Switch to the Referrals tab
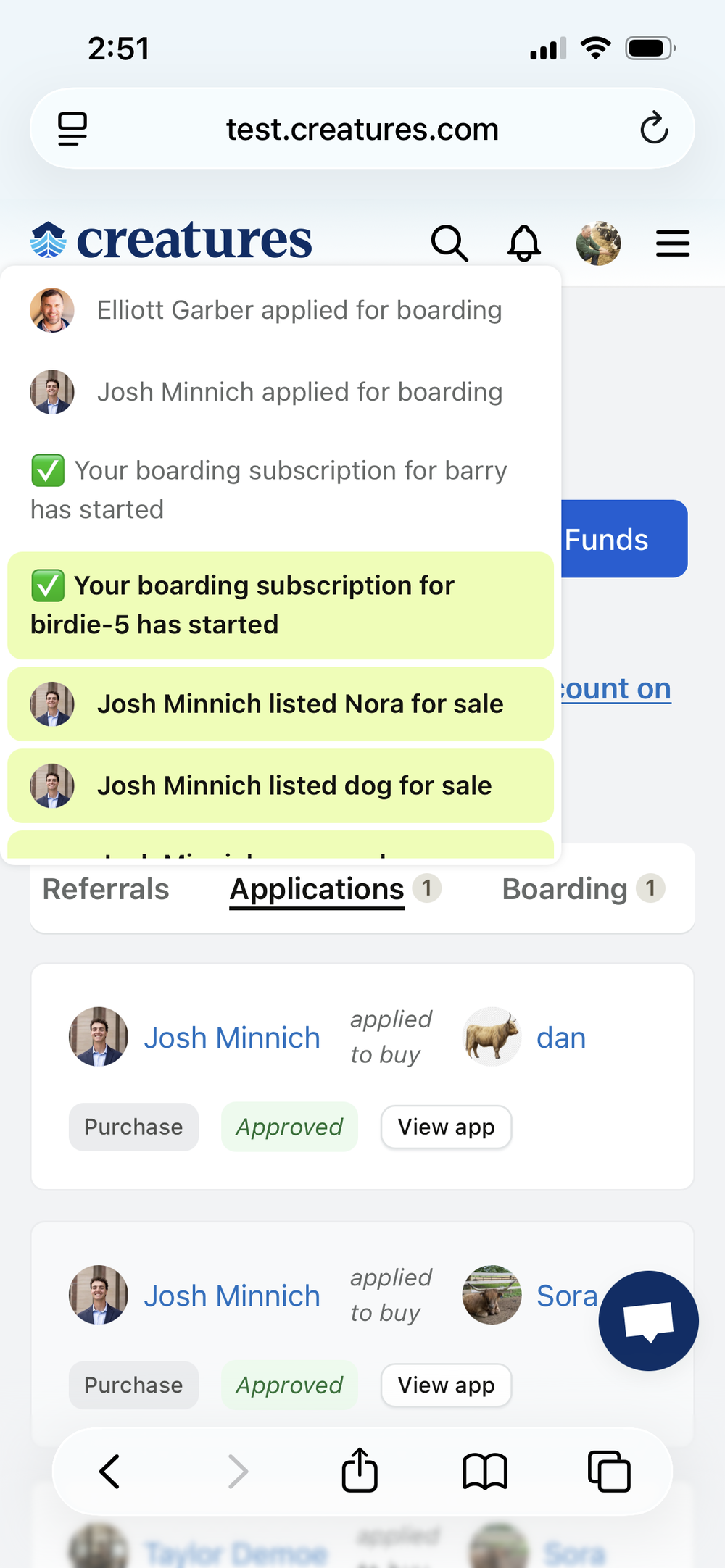 [x=106, y=889]
